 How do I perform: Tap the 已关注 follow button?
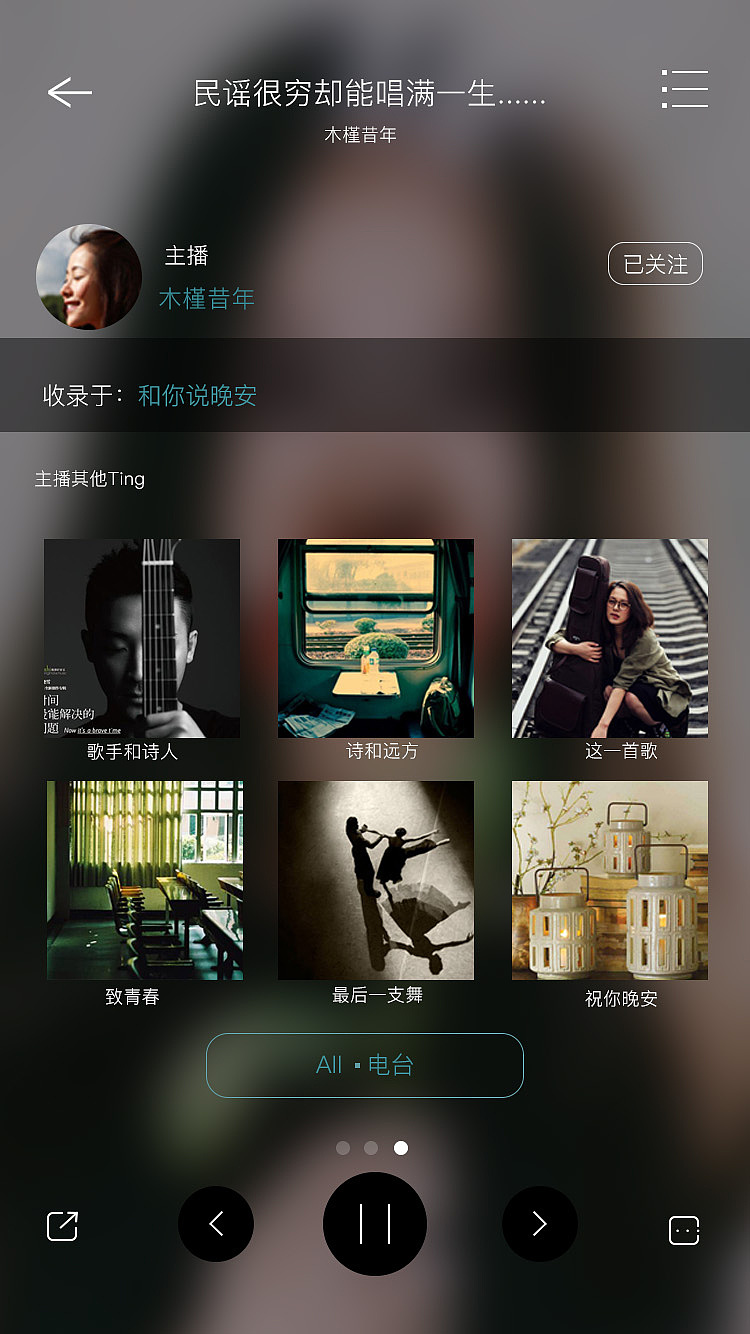655,264
